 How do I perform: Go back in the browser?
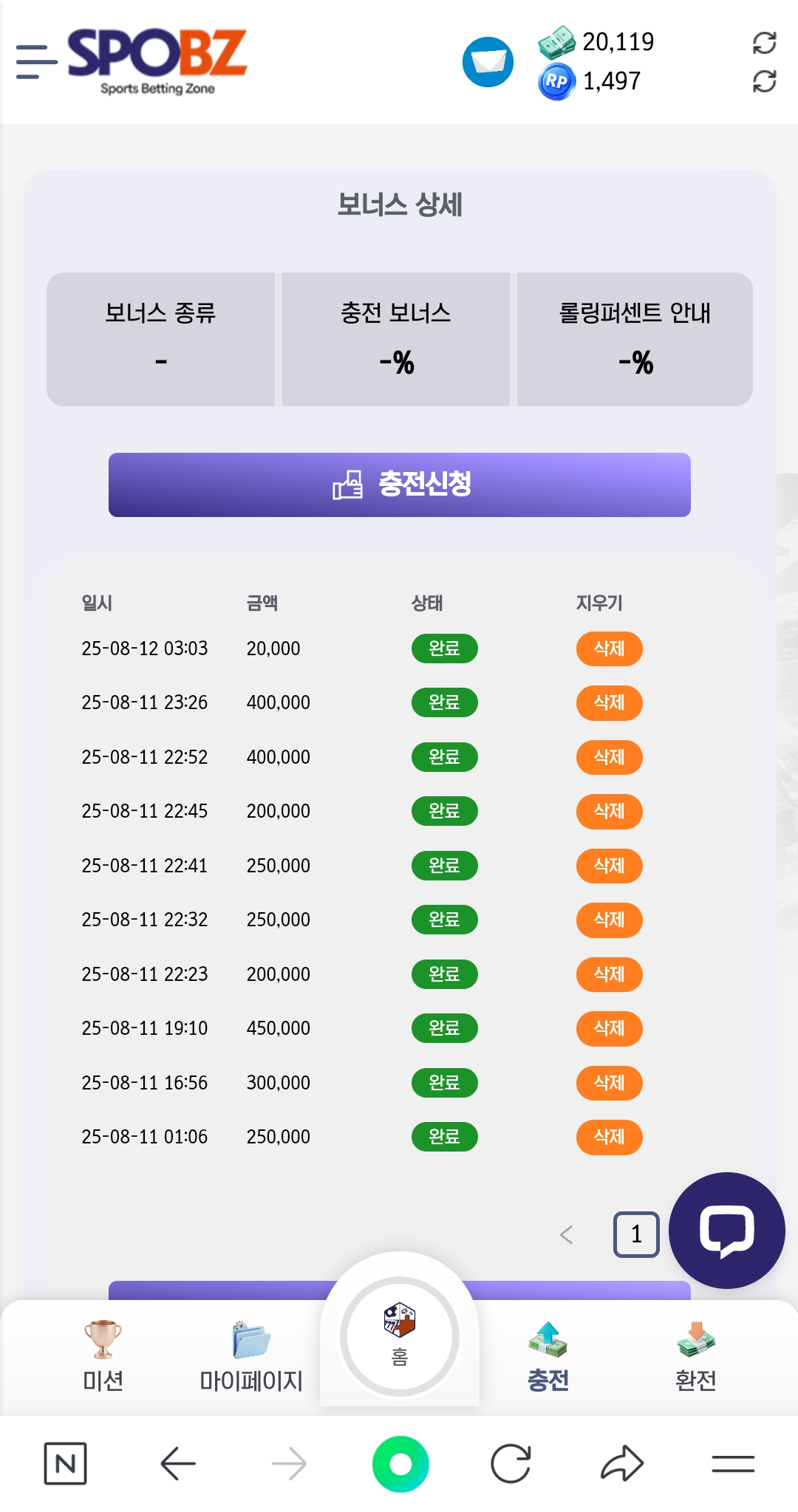pos(178,1463)
